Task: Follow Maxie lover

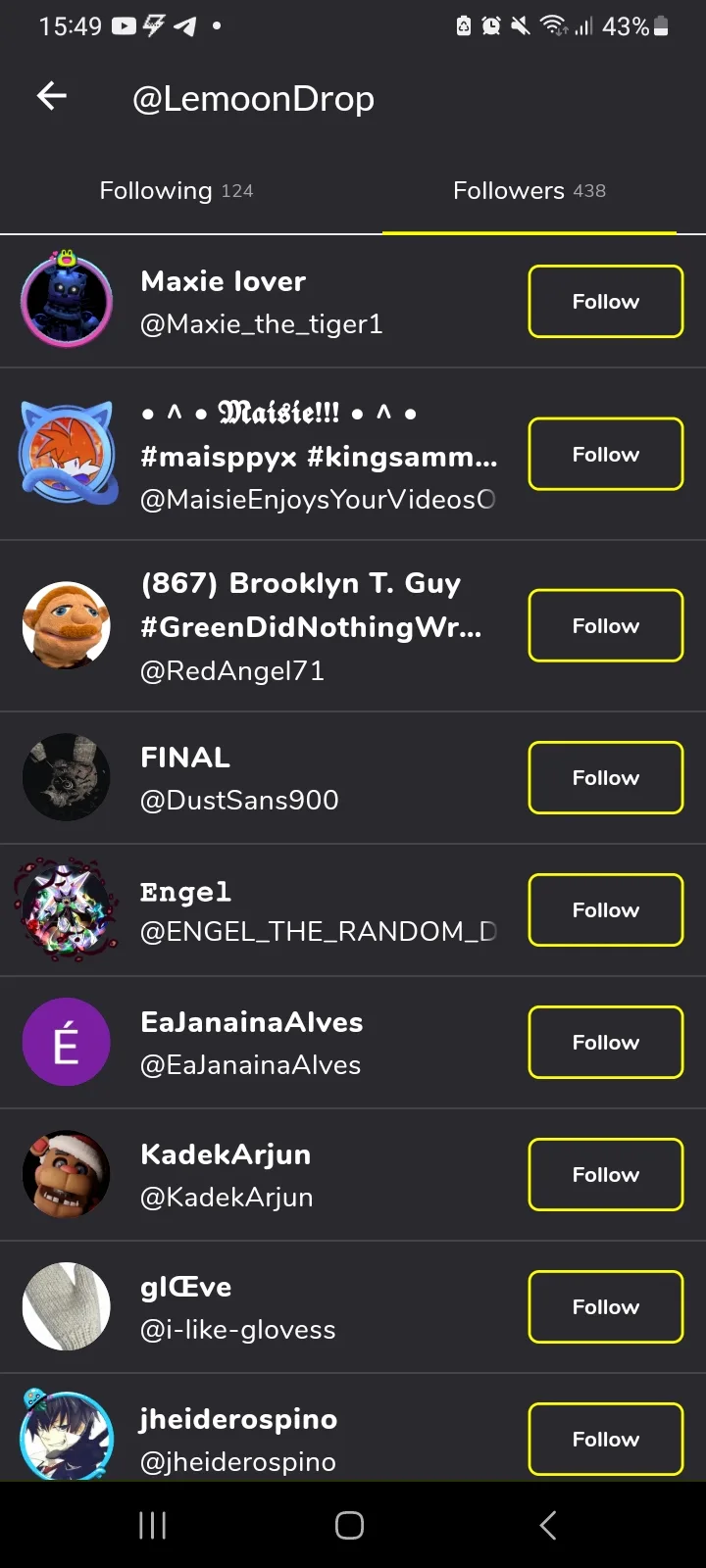Action: point(605,302)
